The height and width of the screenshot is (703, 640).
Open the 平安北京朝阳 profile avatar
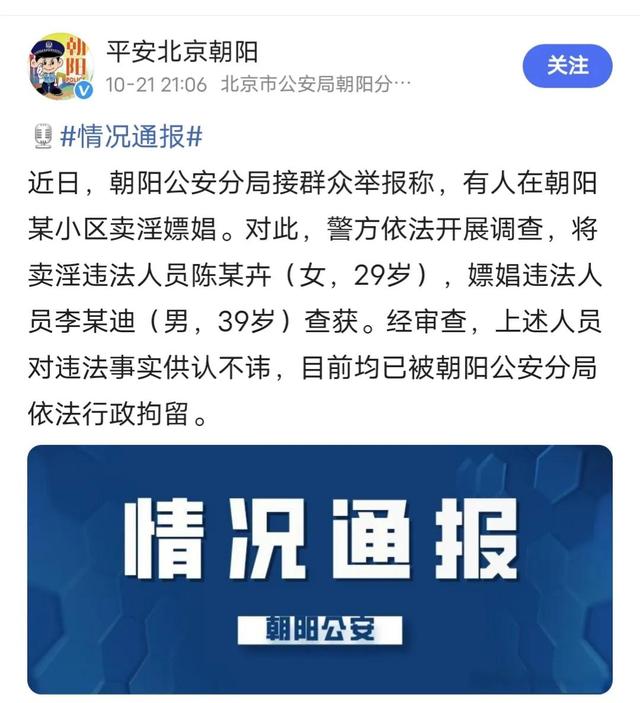[60, 66]
